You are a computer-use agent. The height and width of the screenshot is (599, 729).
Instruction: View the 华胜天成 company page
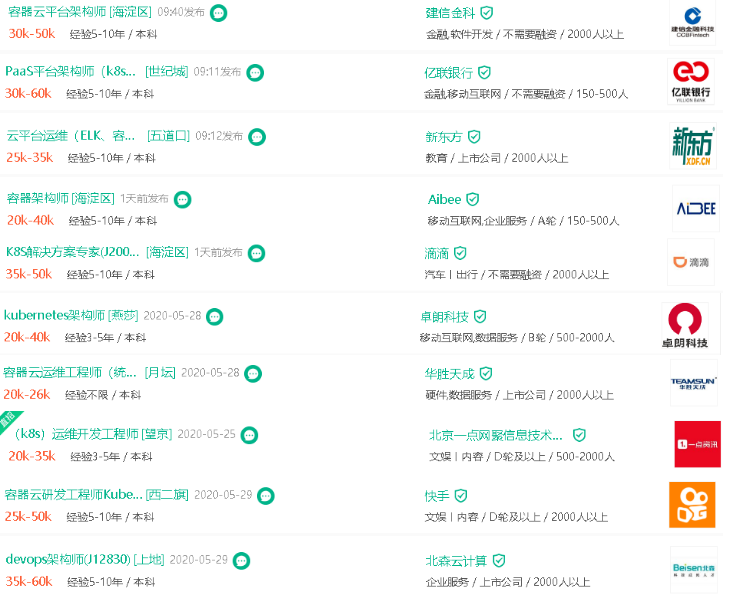pos(449,373)
